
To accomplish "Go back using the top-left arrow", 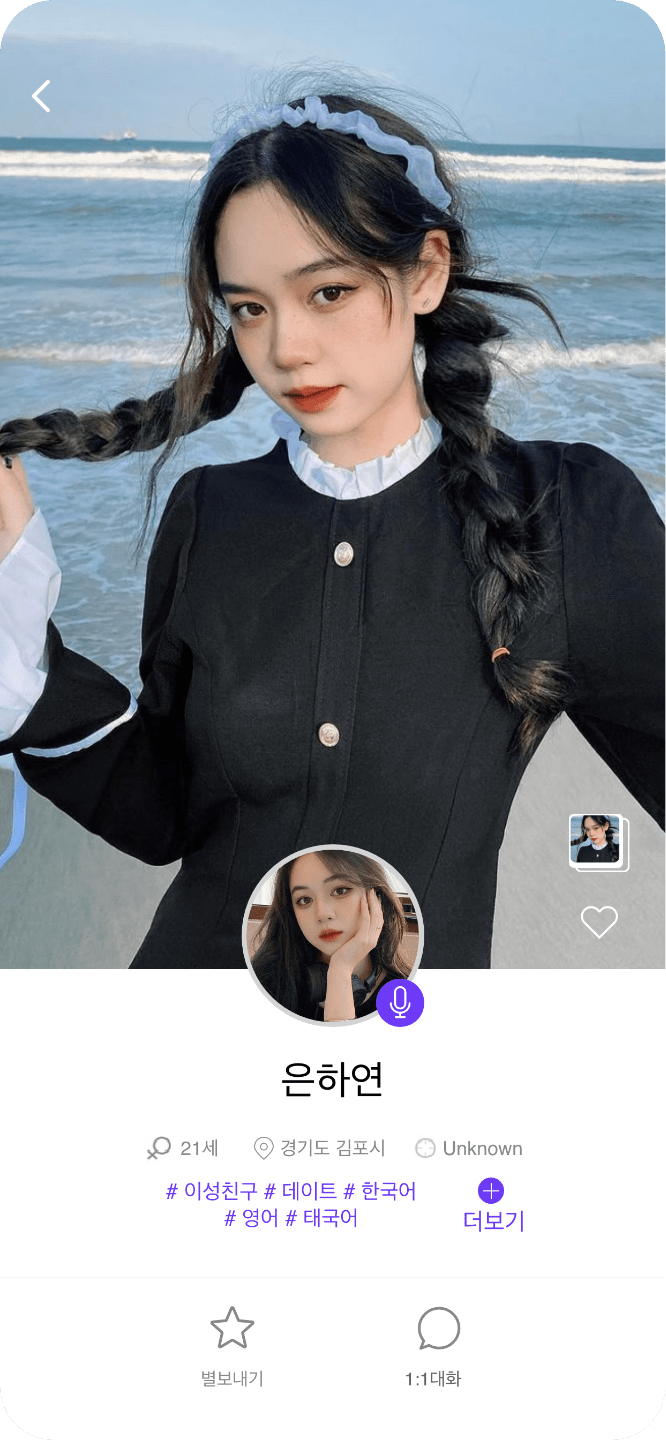I will pyautogui.click(x=41, y=96).
